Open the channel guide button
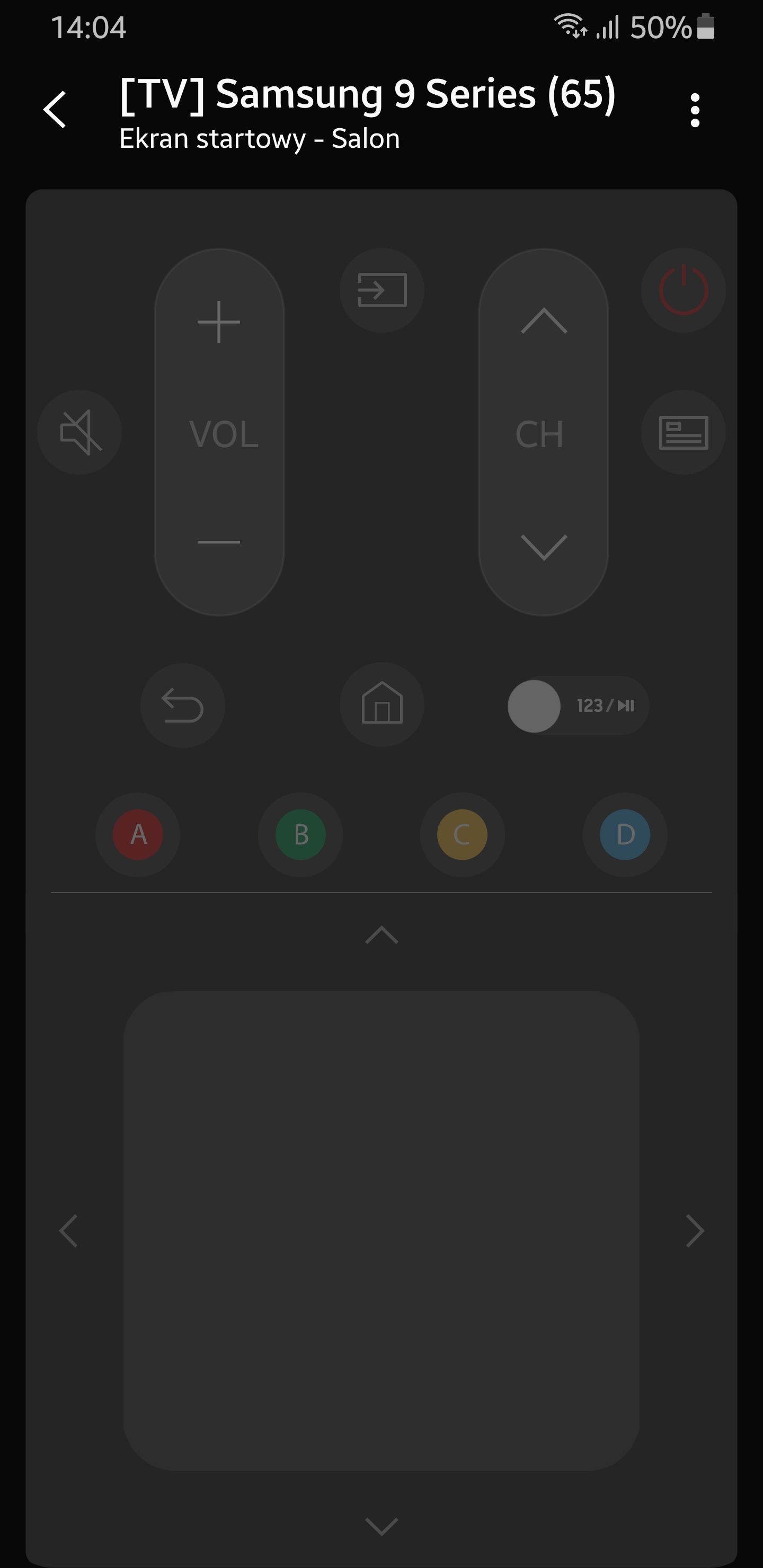Screen dimensions: 763x1568 point(683,432)
